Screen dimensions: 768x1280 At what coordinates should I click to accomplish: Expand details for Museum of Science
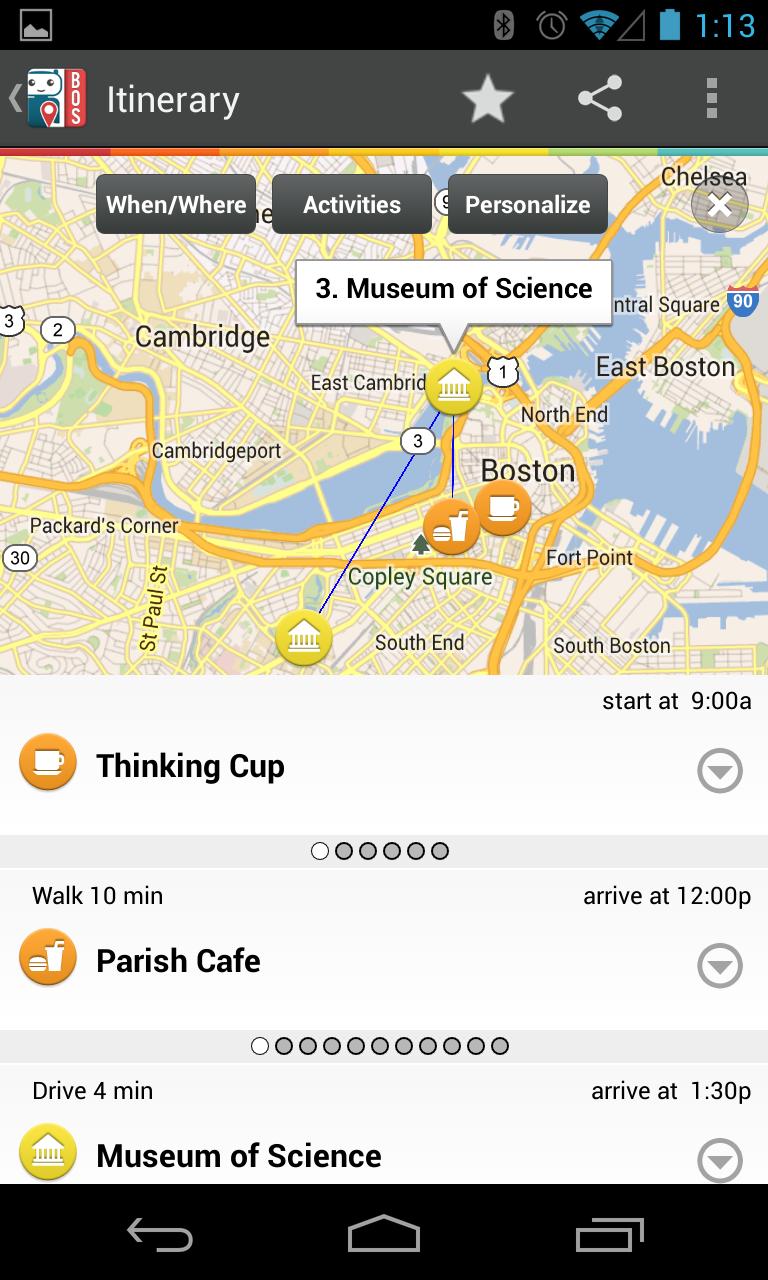pyautogui.click(x=719, y=1161)
